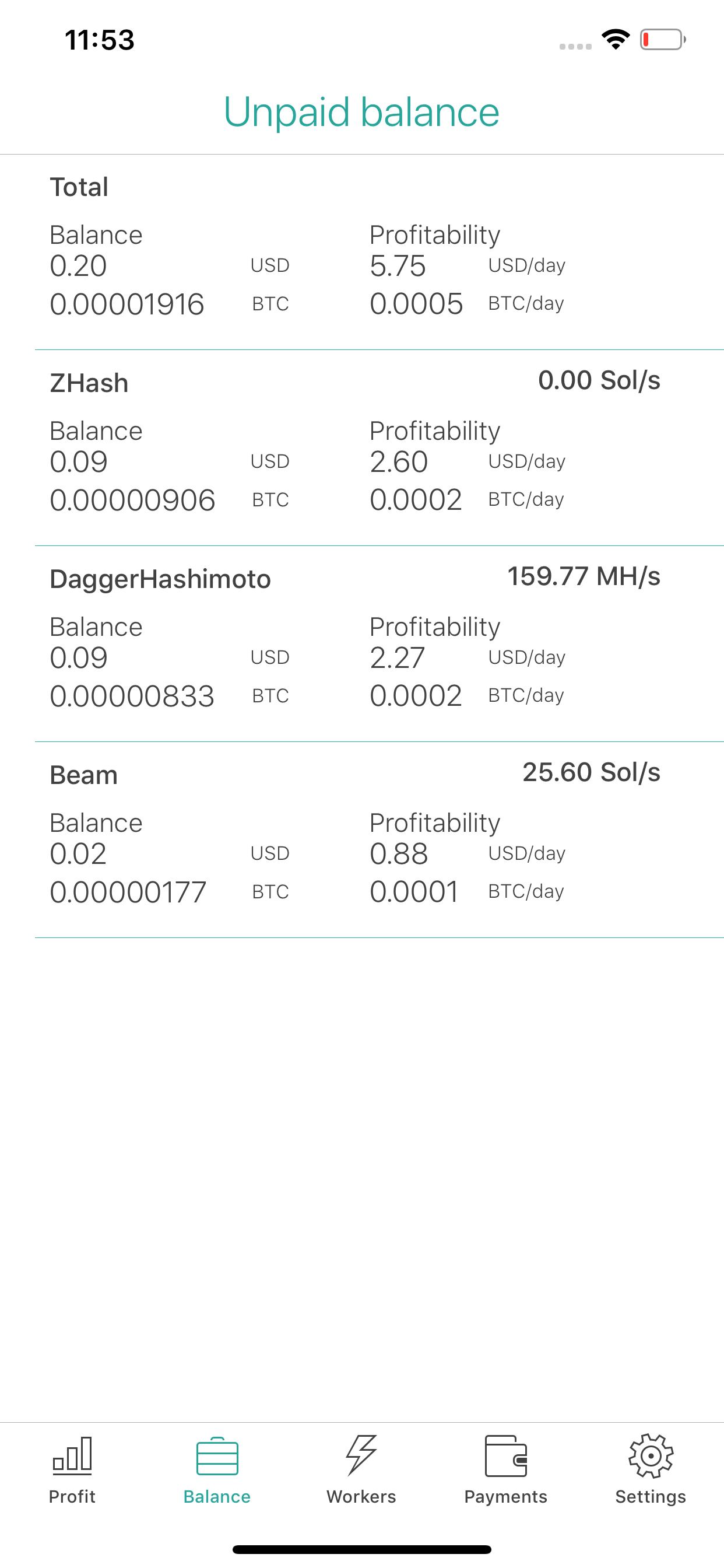Go to the Payments tab

click(505, 1469)
